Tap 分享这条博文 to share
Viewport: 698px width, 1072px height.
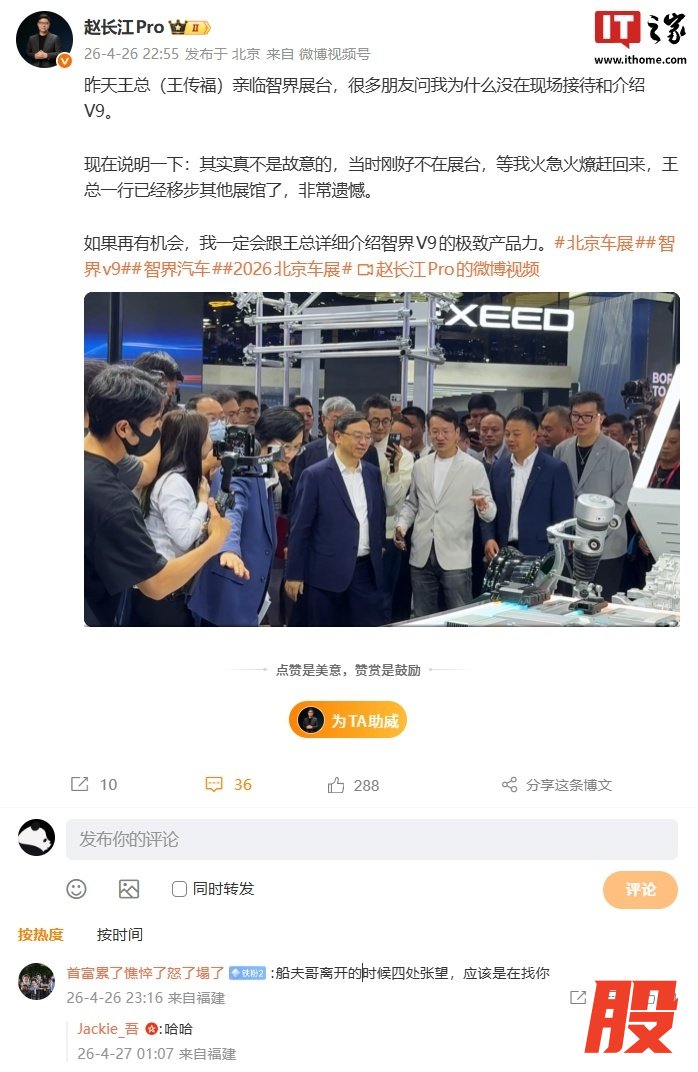pos(556,785)
